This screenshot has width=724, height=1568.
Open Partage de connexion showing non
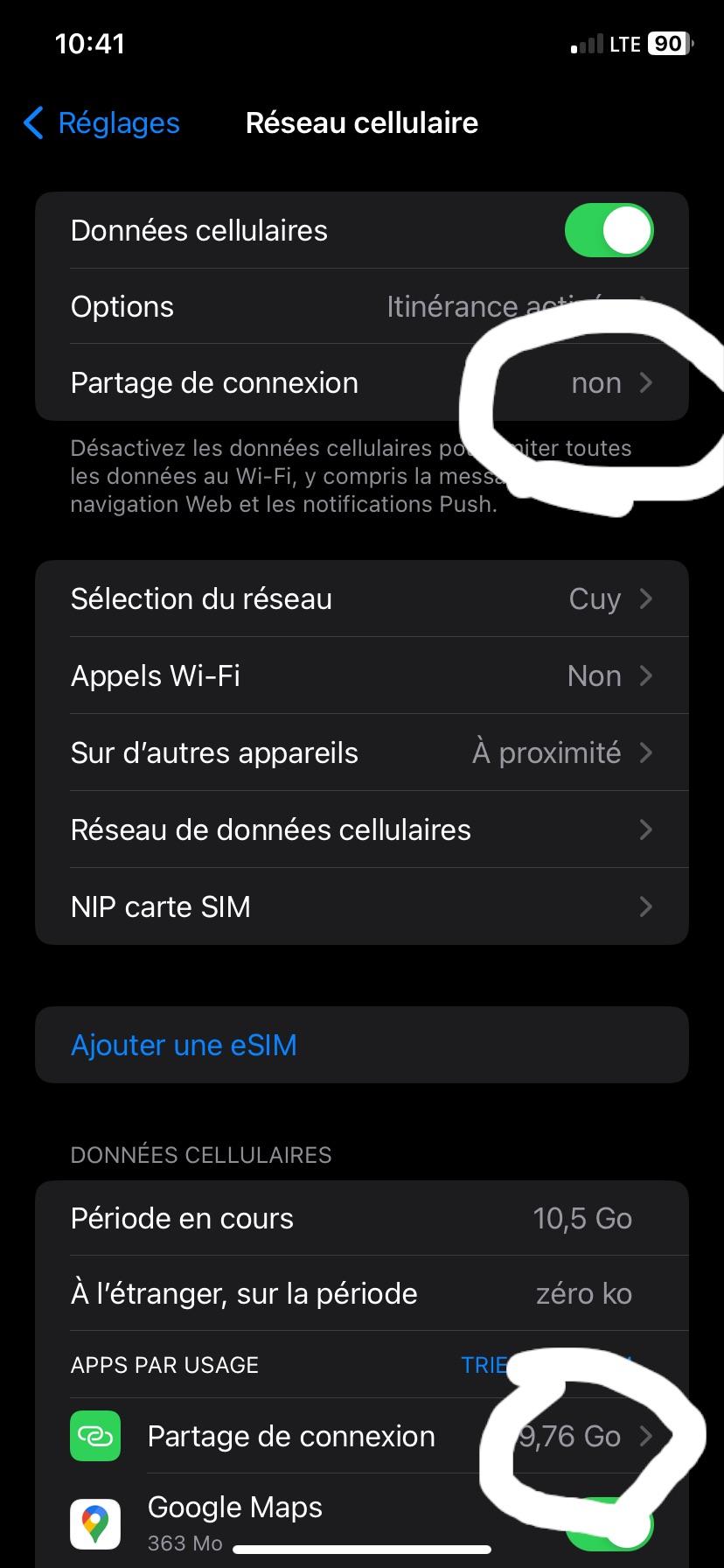click(362, 382)
